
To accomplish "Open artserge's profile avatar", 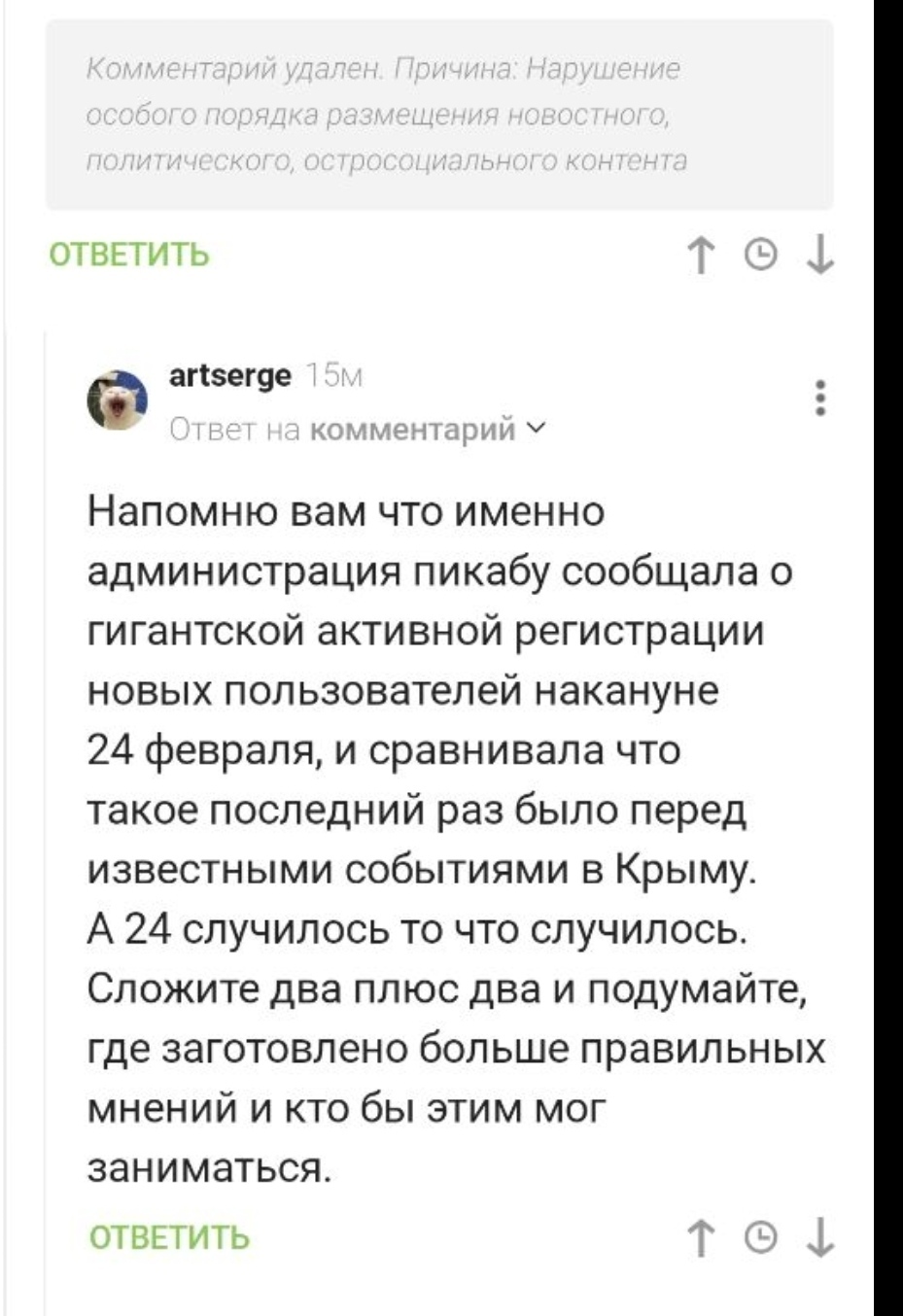I will click(x=118, y=400).
